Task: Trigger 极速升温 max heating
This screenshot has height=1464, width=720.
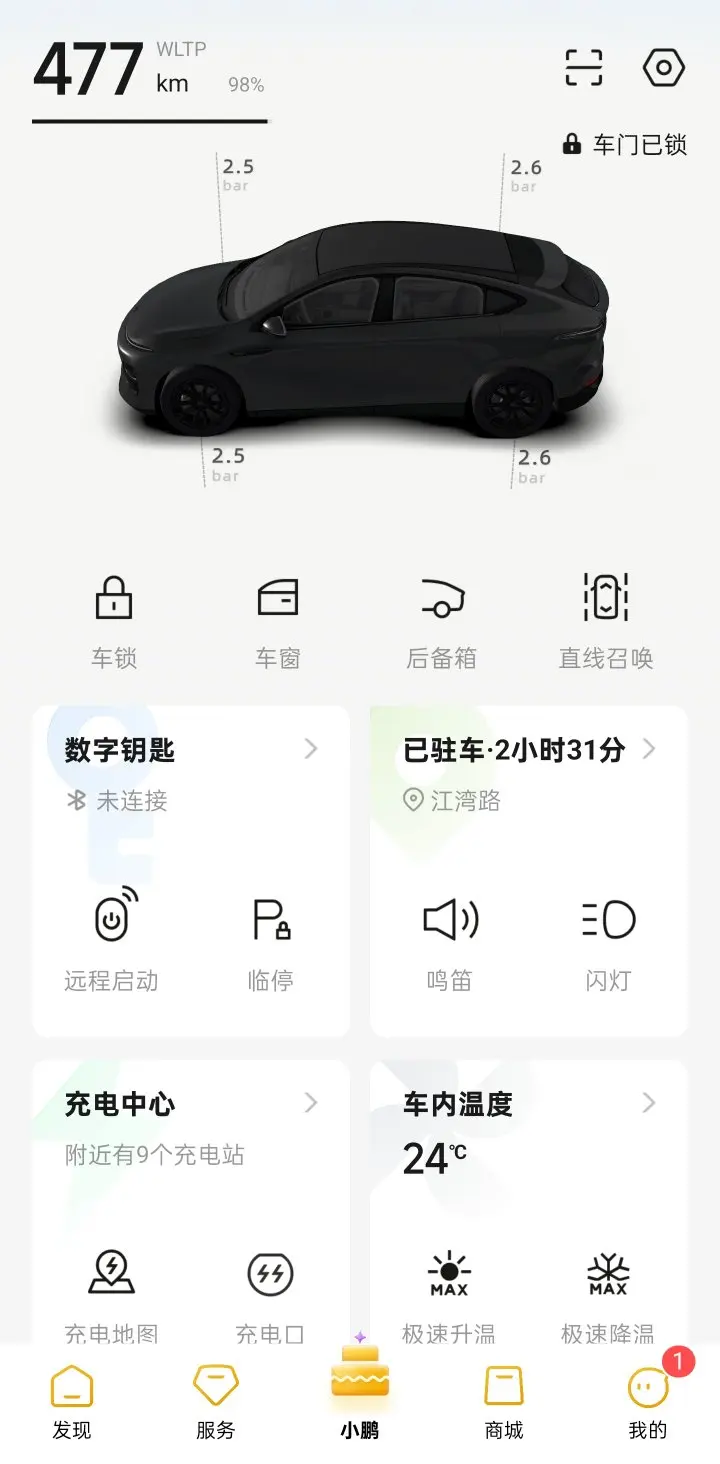Action: click(x=449, y=1290)
